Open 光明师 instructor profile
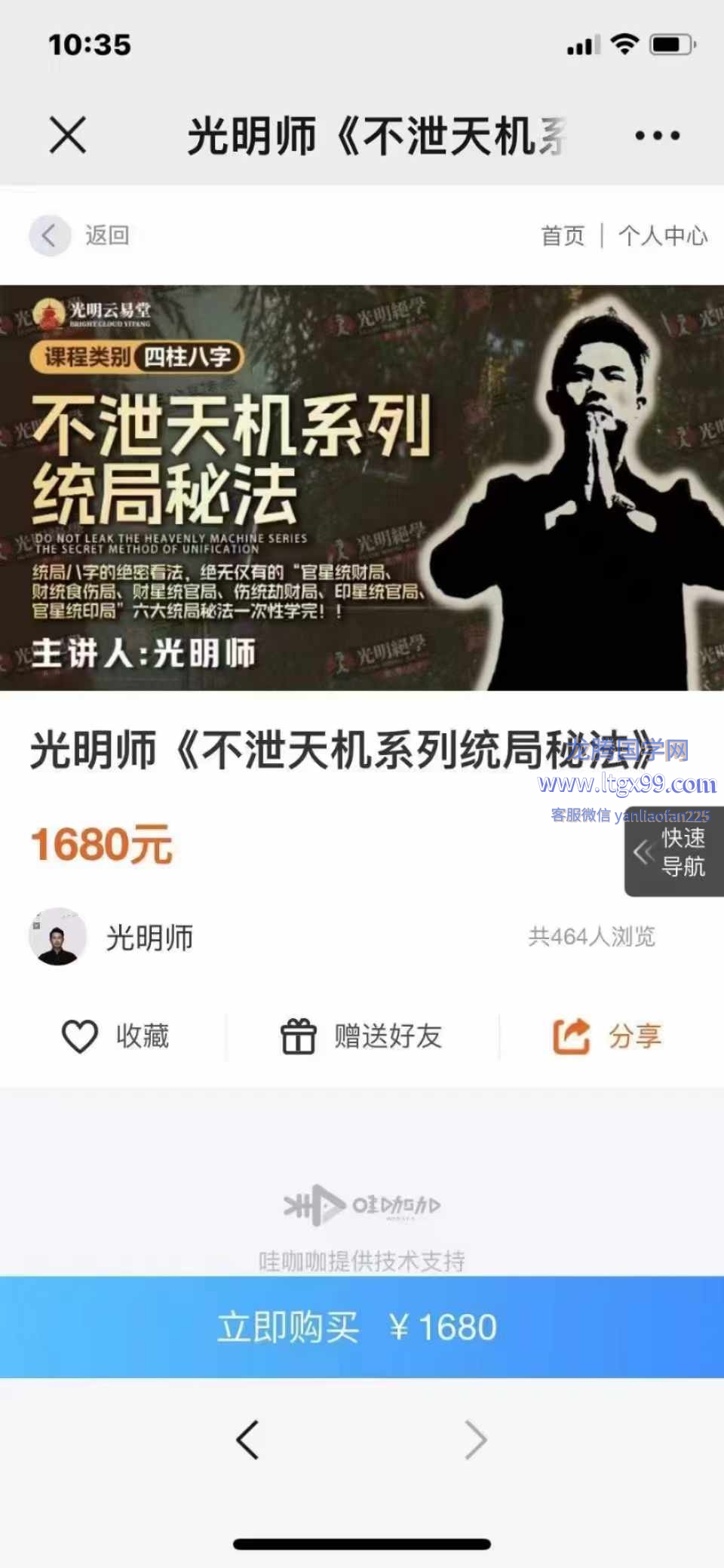The height and width of the screenshot is (1568, 724). (x=113, y=937)
